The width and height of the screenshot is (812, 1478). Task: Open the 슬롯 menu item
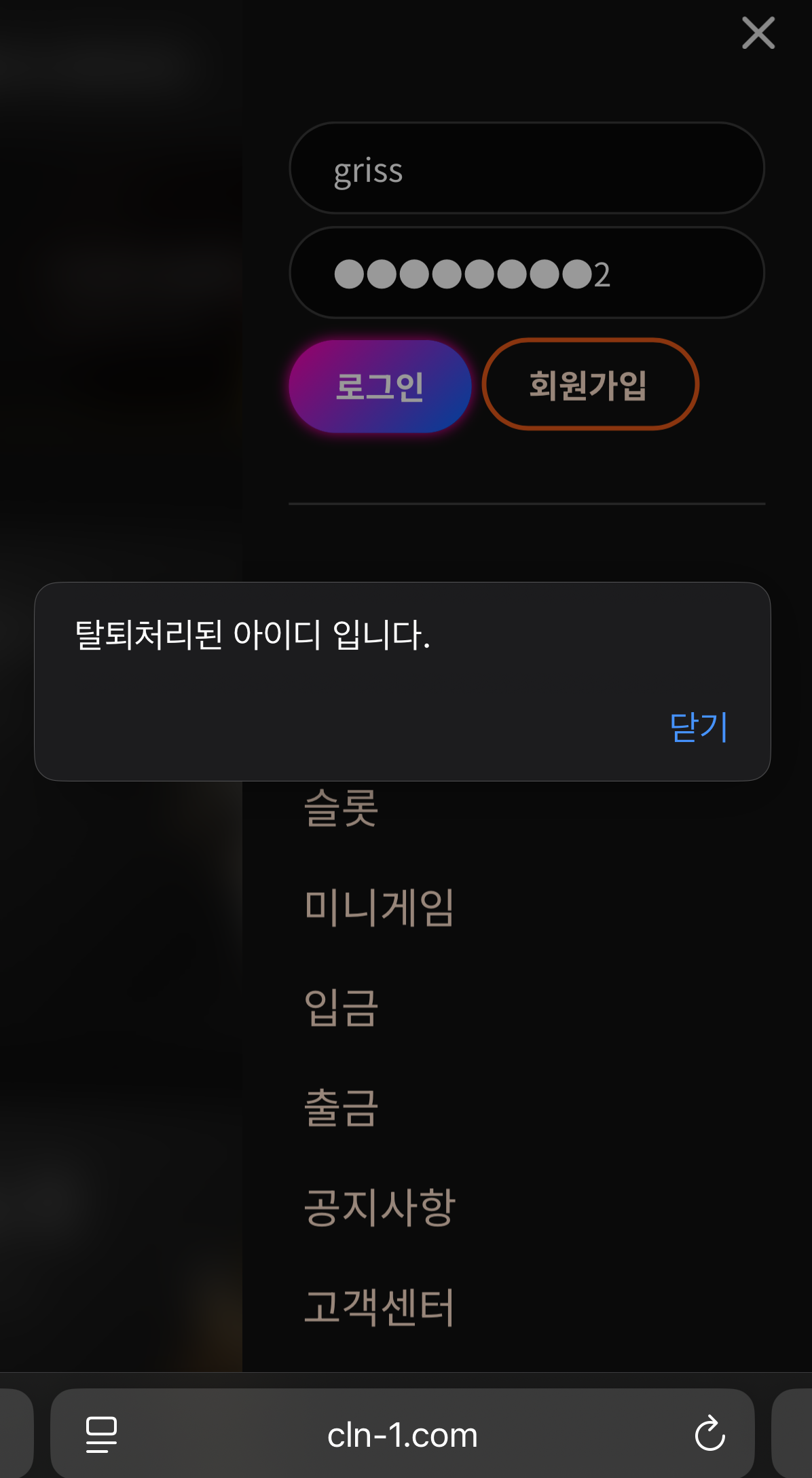pos(341,808)
